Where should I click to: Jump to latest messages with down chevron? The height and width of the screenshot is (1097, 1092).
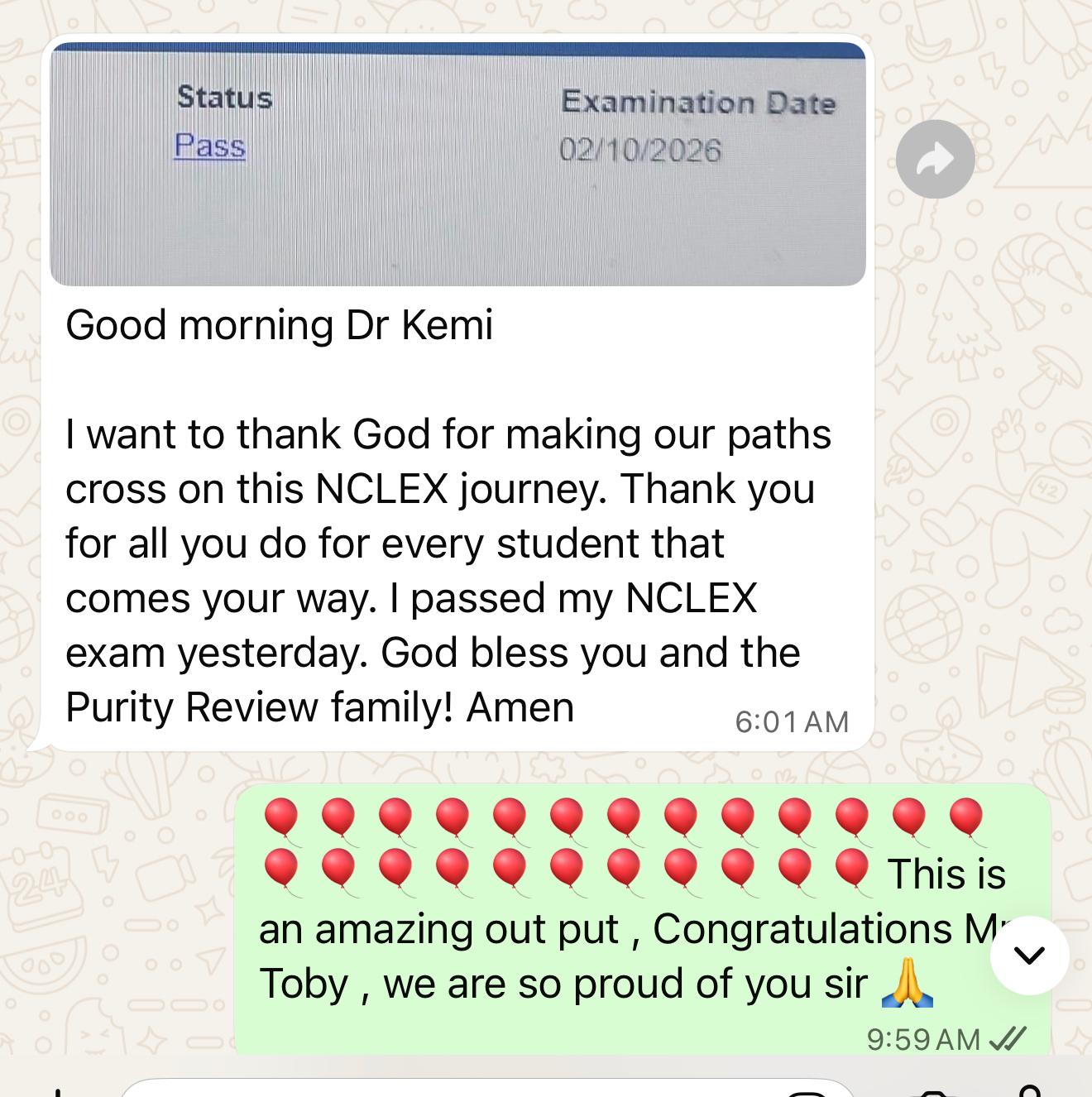[1029, 956]
